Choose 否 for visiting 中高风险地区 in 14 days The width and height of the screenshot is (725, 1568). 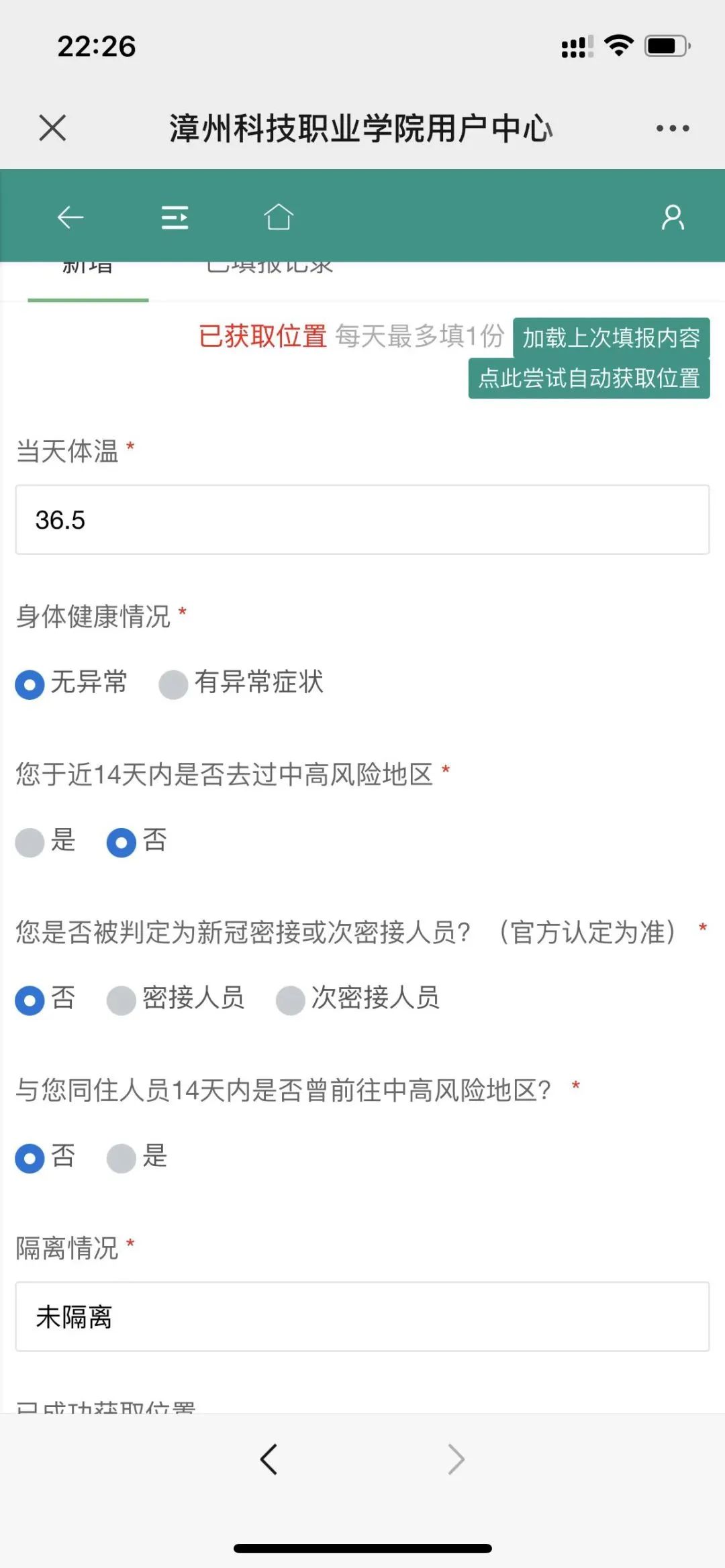(x=122, y=842)
